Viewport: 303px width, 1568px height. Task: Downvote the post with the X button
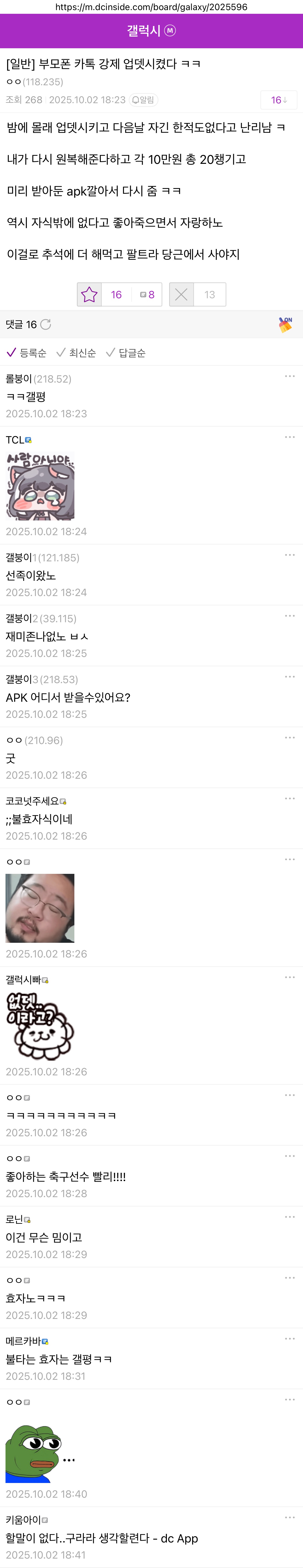point(181,295)
